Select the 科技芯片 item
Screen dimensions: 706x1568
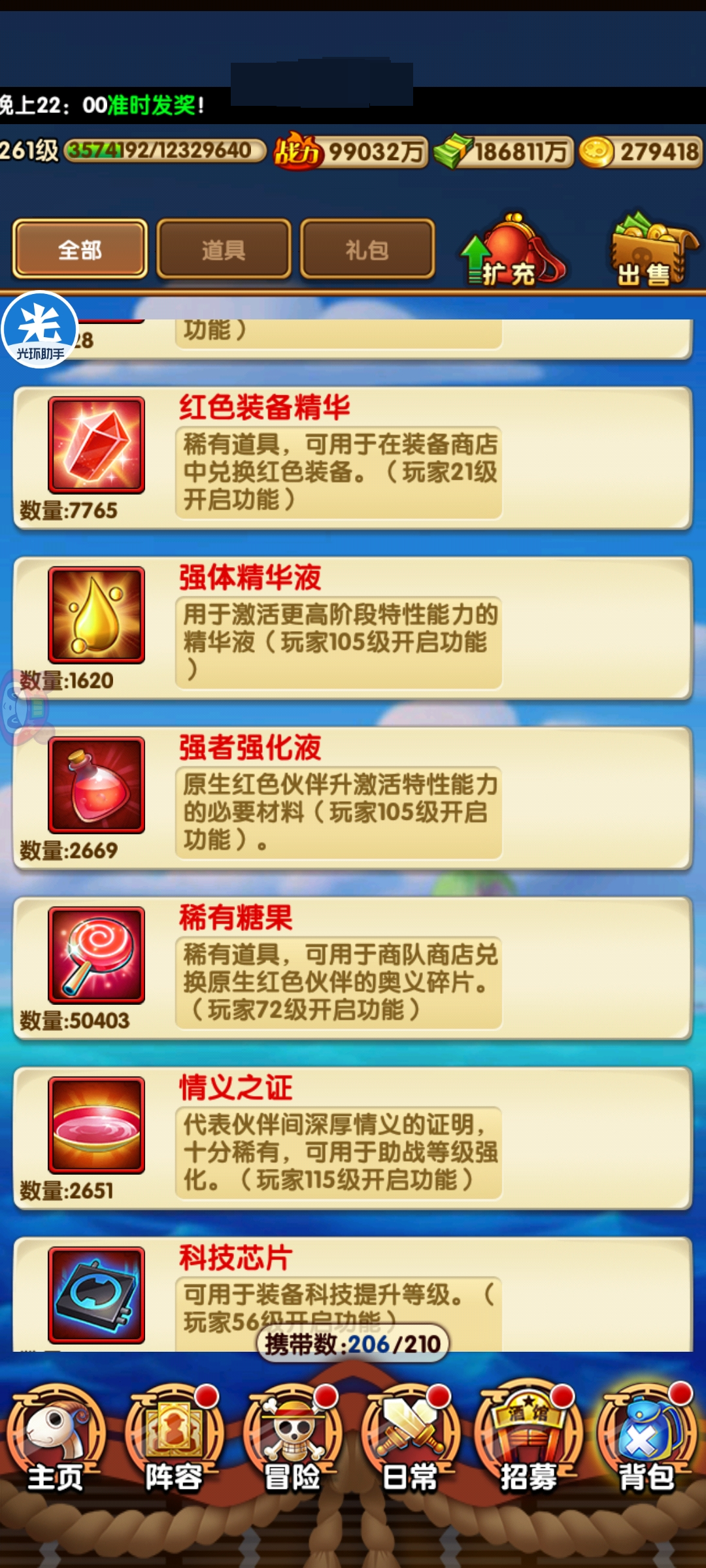[96, 1294]
